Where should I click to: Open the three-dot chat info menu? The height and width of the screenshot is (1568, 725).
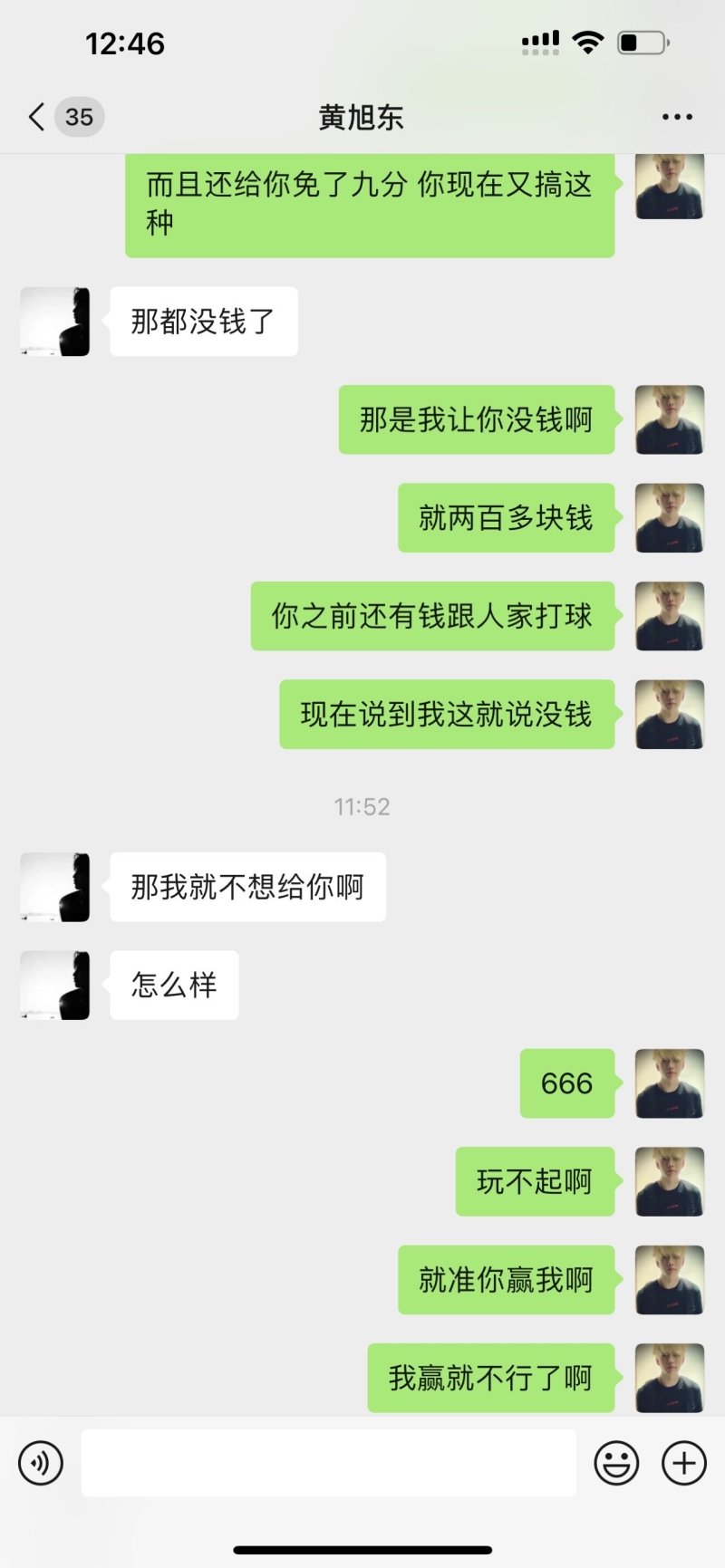click(x=676, y=117)
